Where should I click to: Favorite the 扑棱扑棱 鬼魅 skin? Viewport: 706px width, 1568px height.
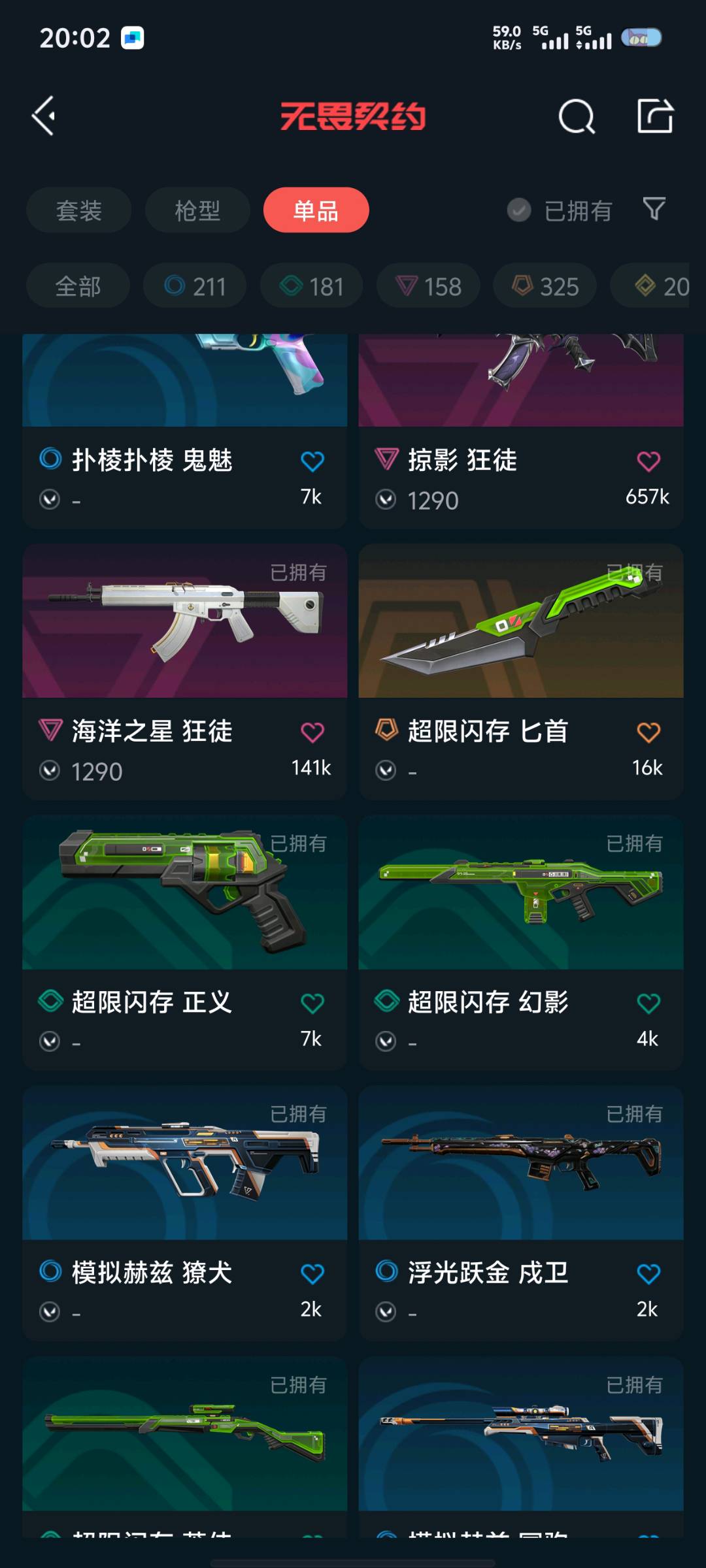tap(312, 461)
